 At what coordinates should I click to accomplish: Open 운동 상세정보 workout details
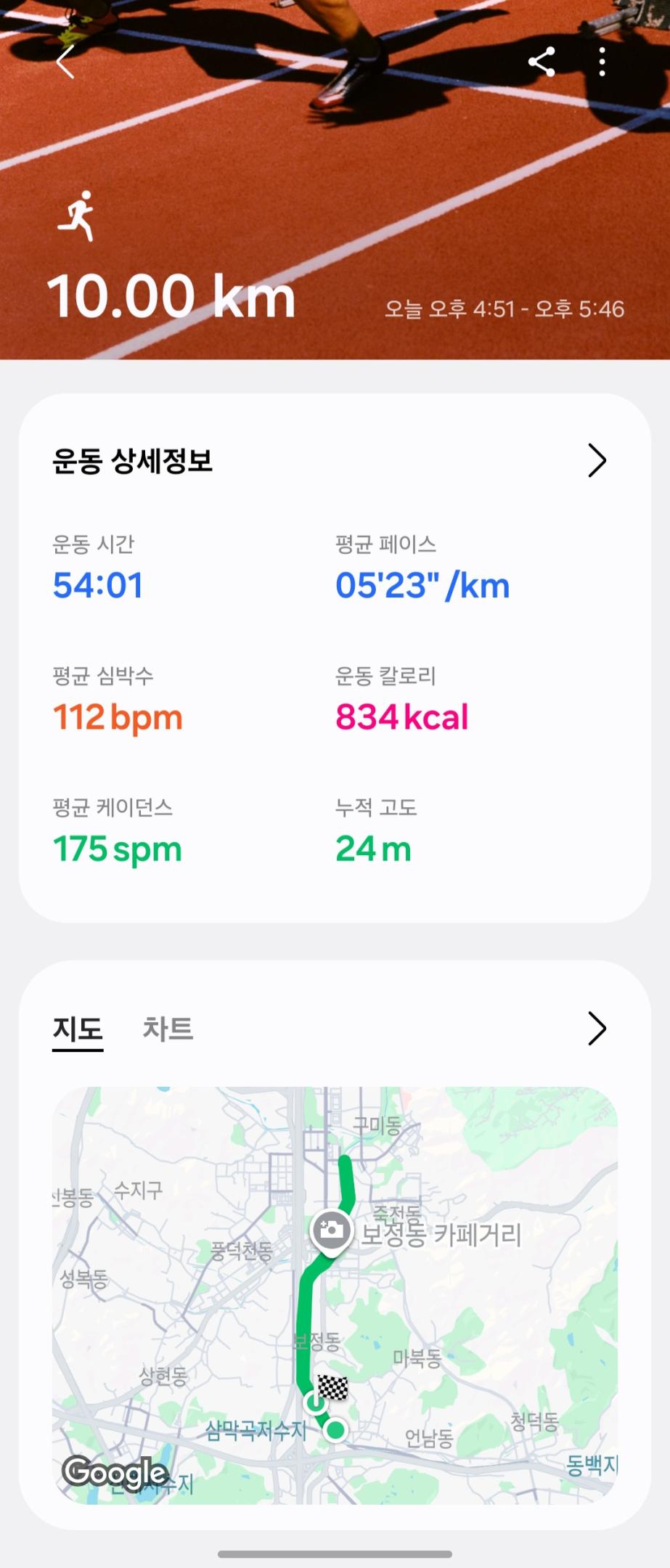(597, 460)
